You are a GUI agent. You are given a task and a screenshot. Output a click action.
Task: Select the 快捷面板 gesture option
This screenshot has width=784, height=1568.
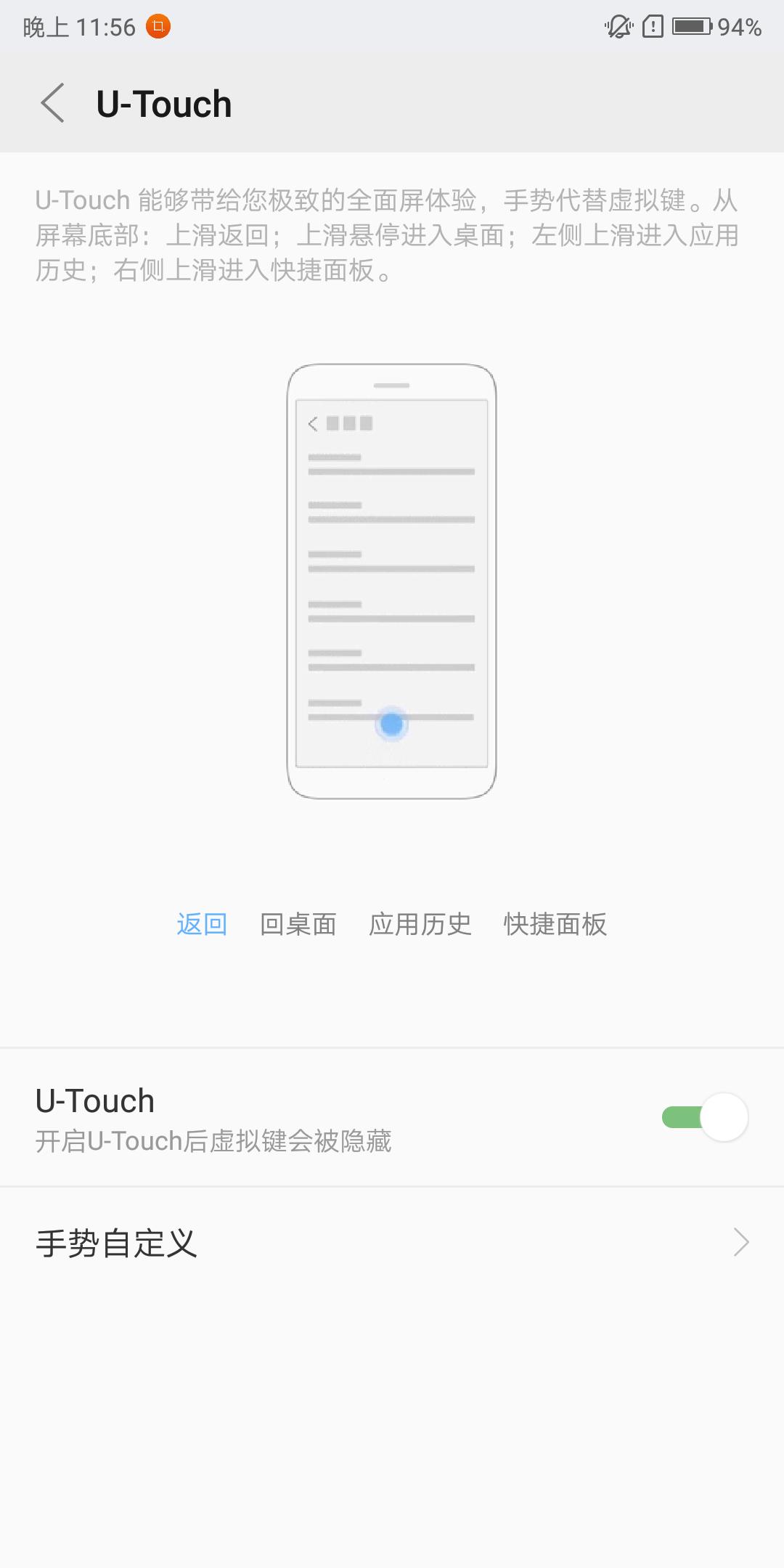(x=555, y=924)
